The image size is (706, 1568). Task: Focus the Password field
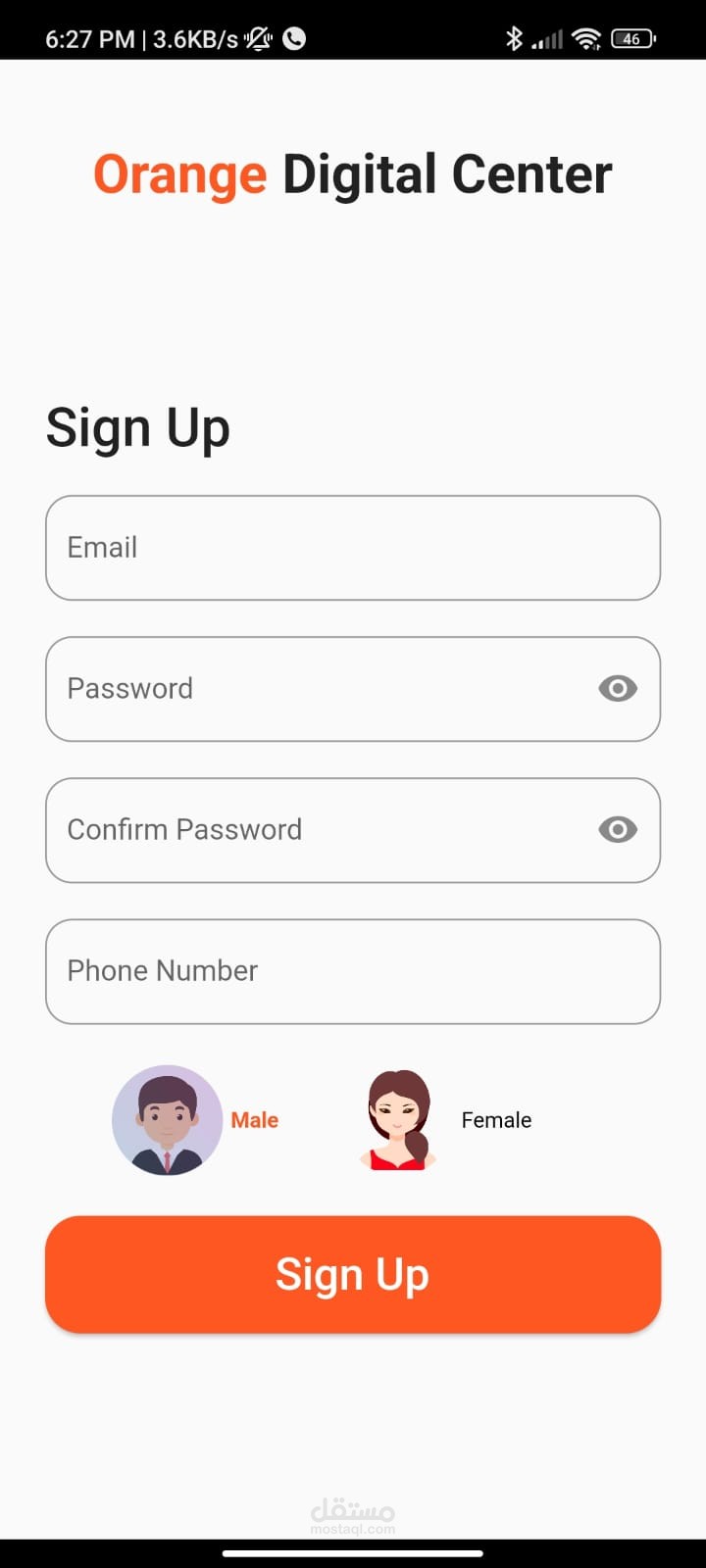click(x=353, y=689)
